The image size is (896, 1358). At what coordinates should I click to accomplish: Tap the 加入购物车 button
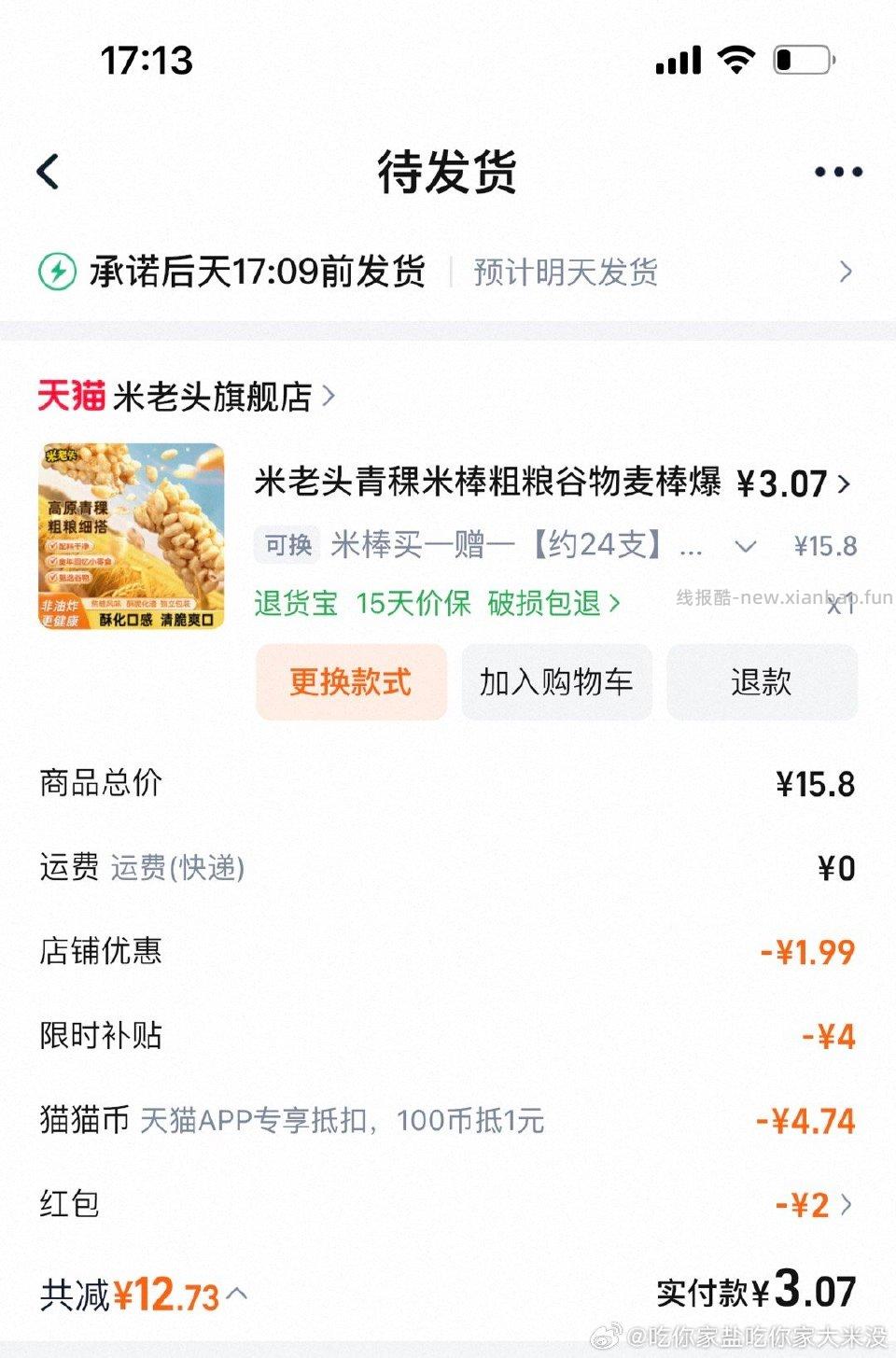pyautogui.click(x=556, y=682)
